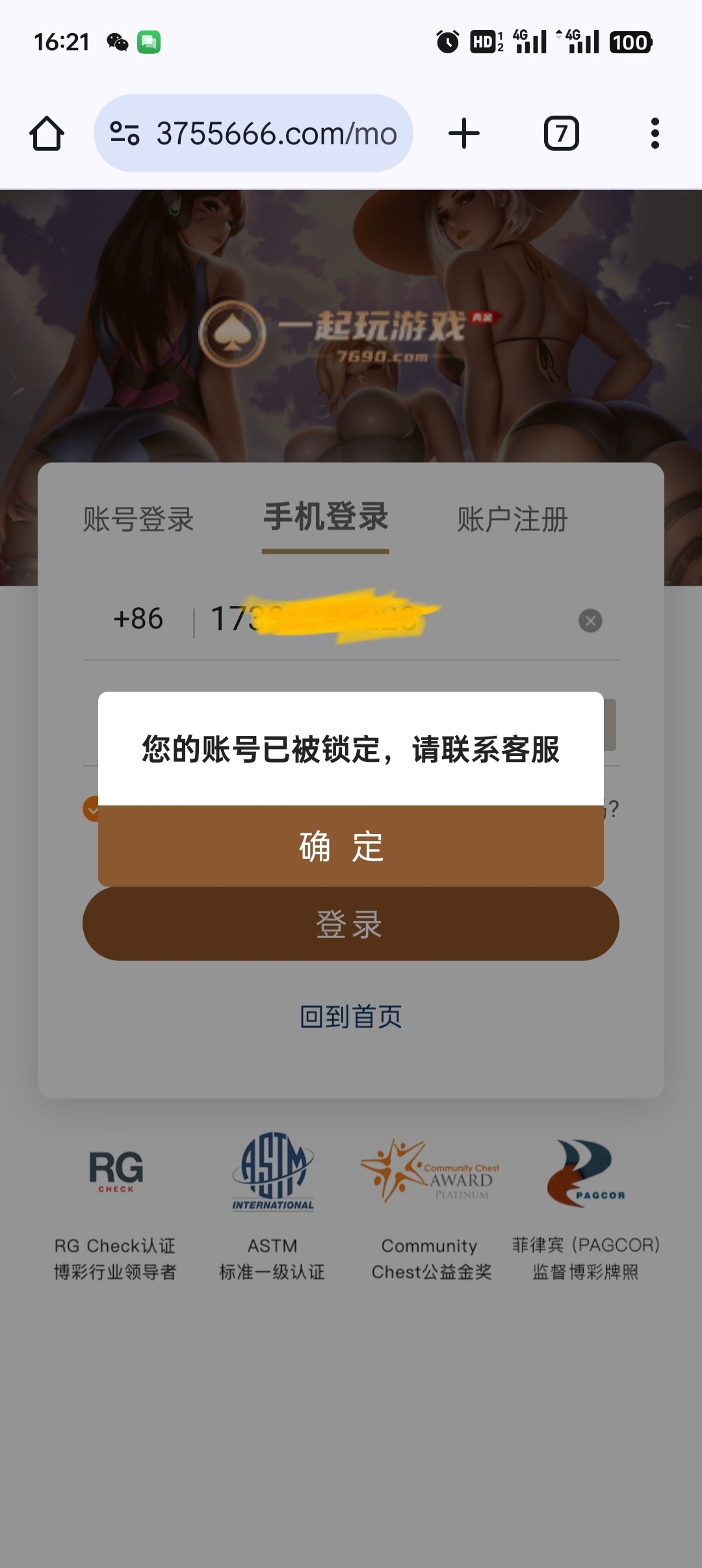
Task: Tap the +86 country code
Action: [138, 619]
